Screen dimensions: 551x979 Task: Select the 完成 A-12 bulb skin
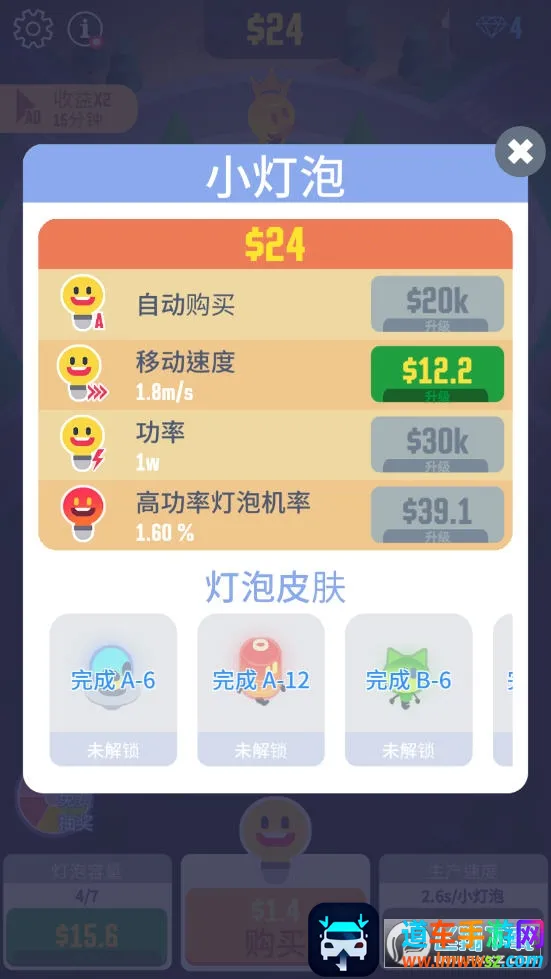coord(261,689)
